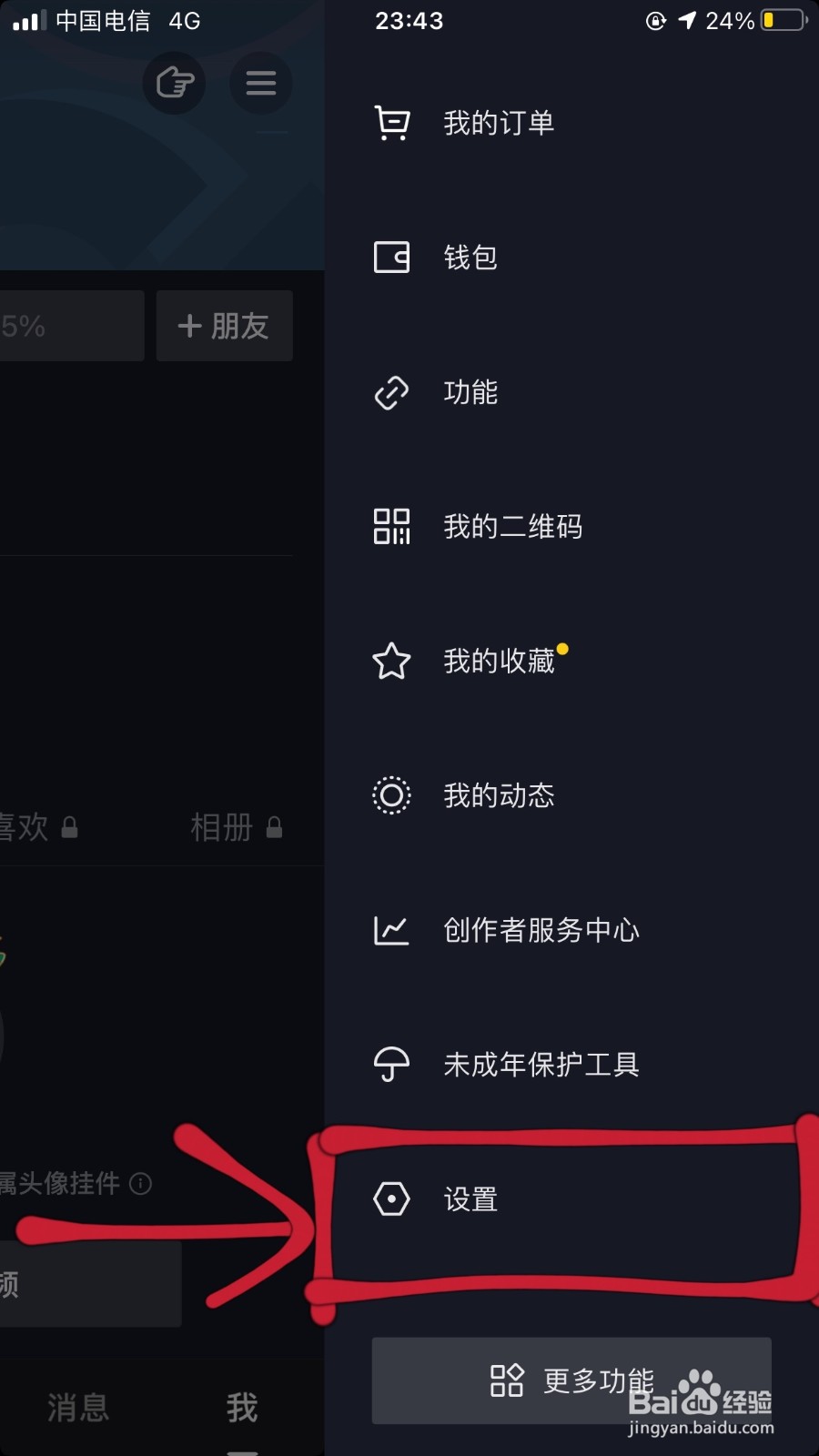Open my QR code via the 二维码 icon
Viewport: 819px width, 1456px height.
click(391, 527)
